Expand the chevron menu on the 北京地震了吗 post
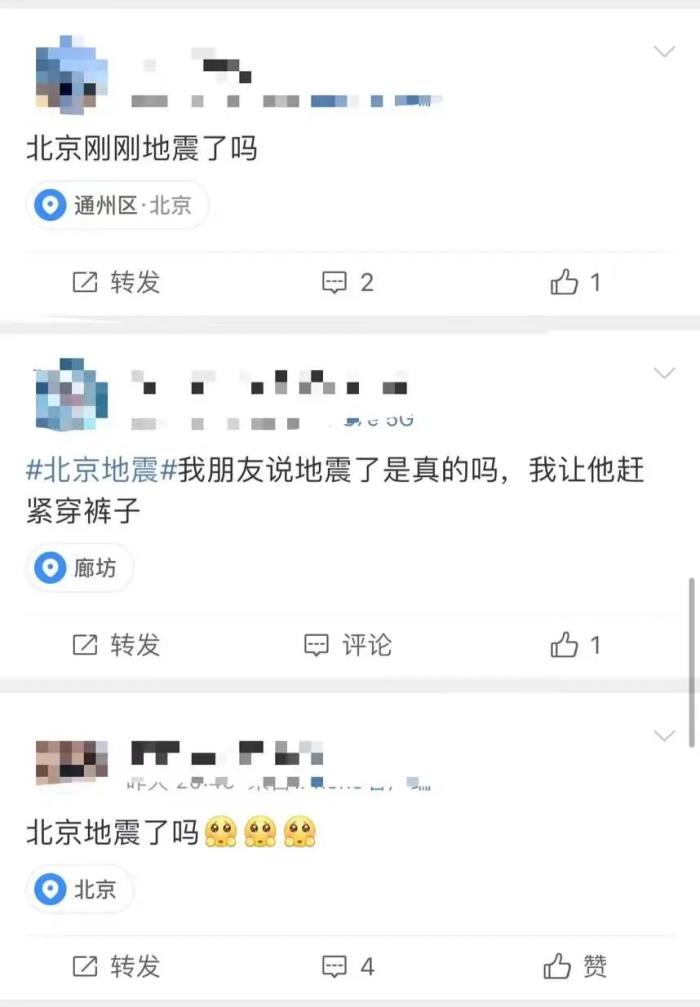Screen dimensions: 700x1007 [x=664, y=736]
